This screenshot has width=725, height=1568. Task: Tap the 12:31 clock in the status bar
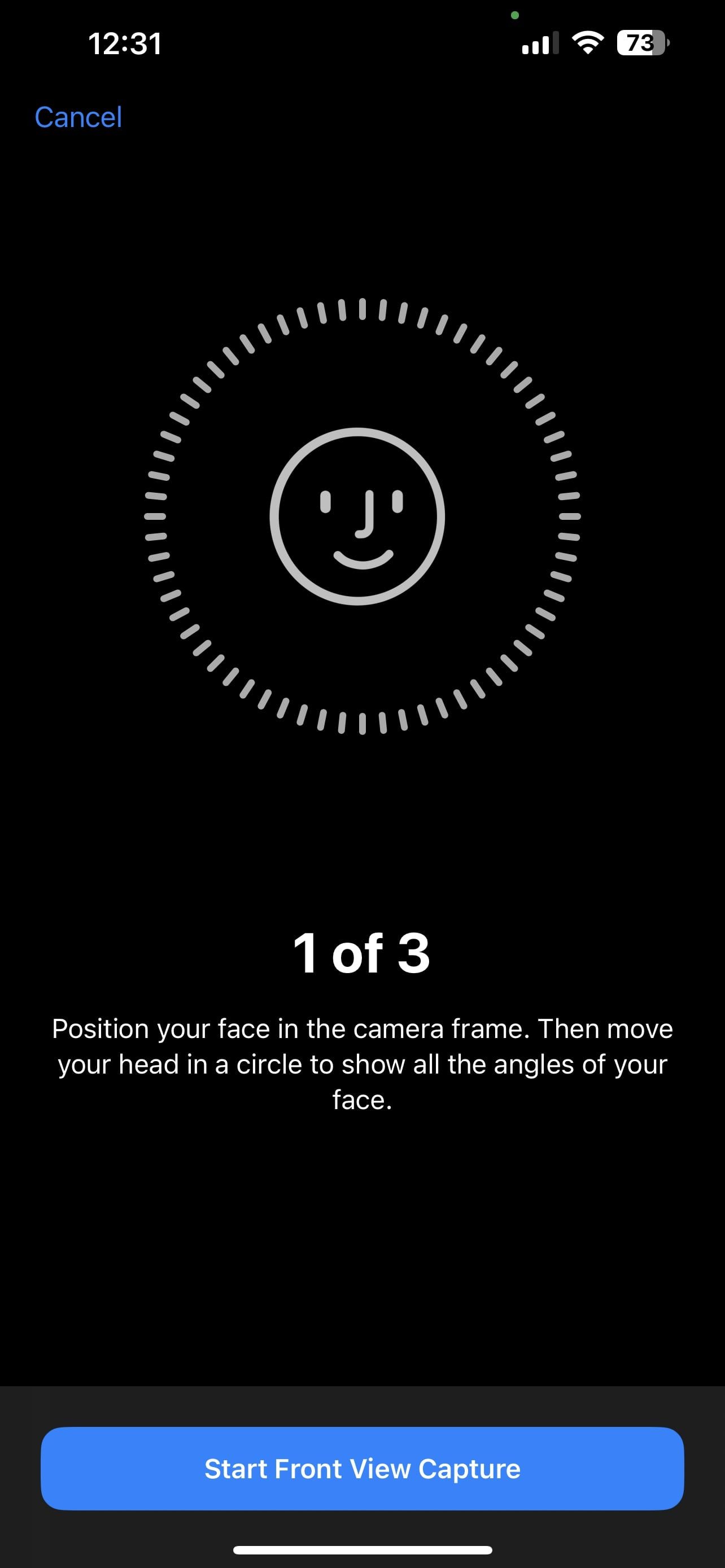coord(125,42)
